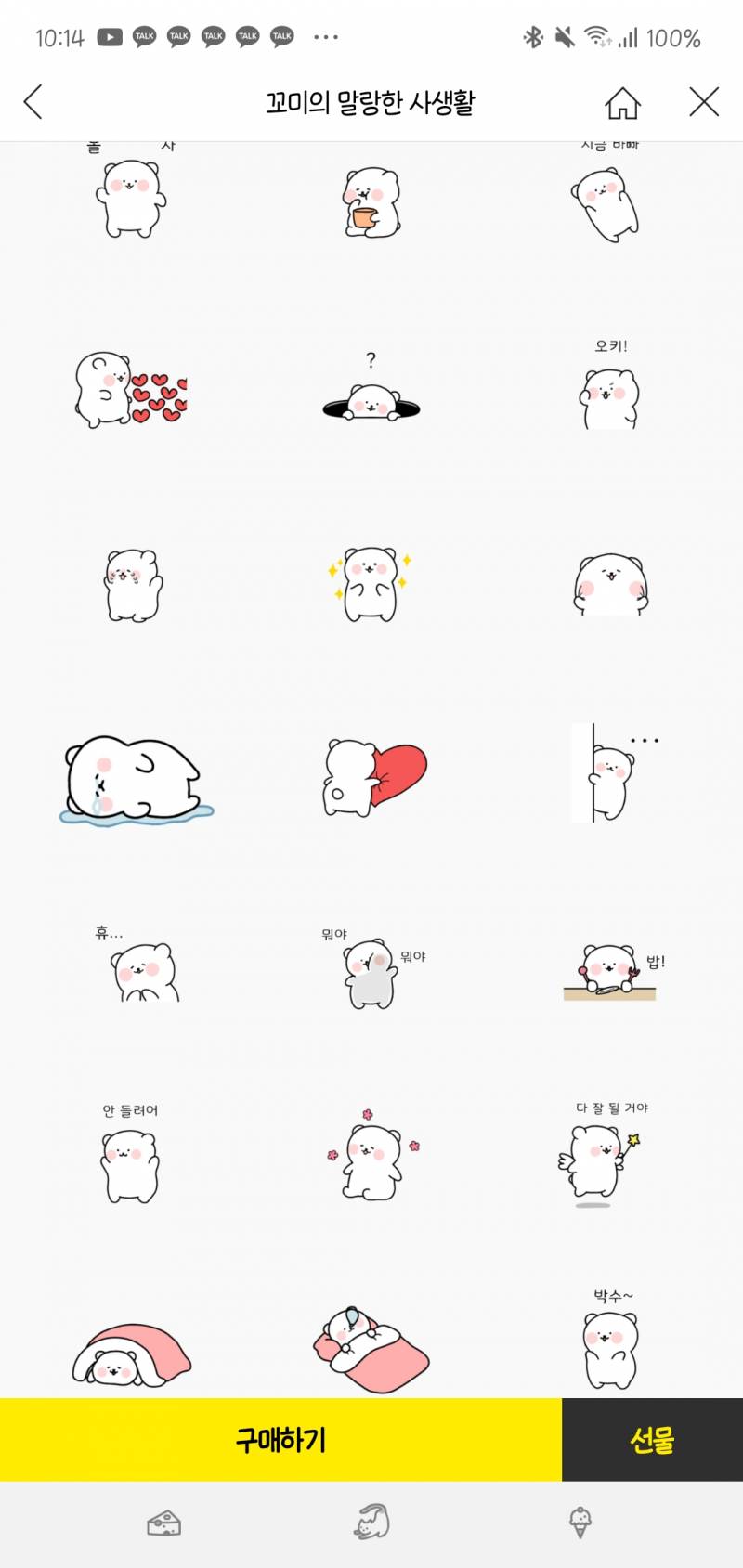Select the 오키! sticker
The height and width of the screenshot is (1568, 743).
coord(608,395)
